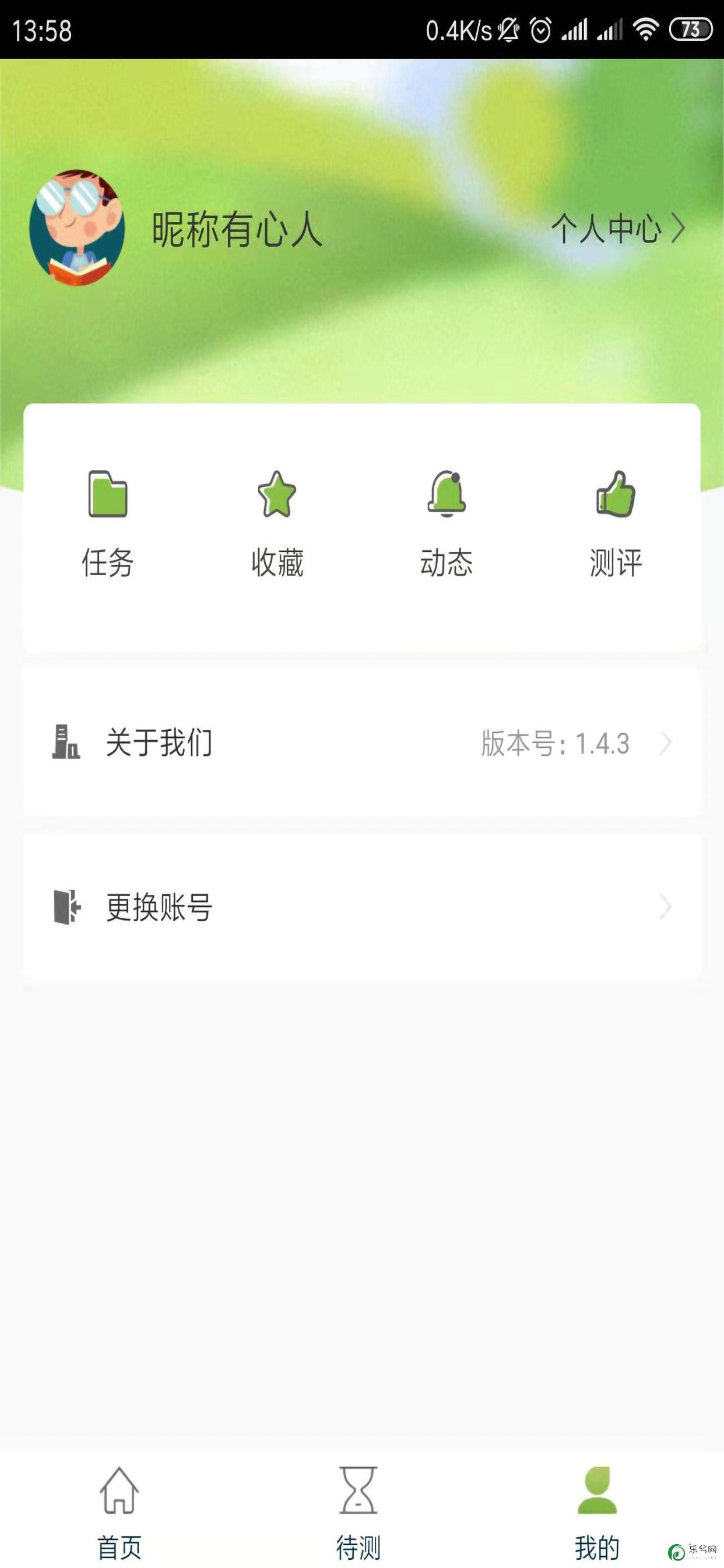The height and width of the screenshot is (1568, 724).
Task: View 动态 notifications
Action: click(x=447, y=523)
